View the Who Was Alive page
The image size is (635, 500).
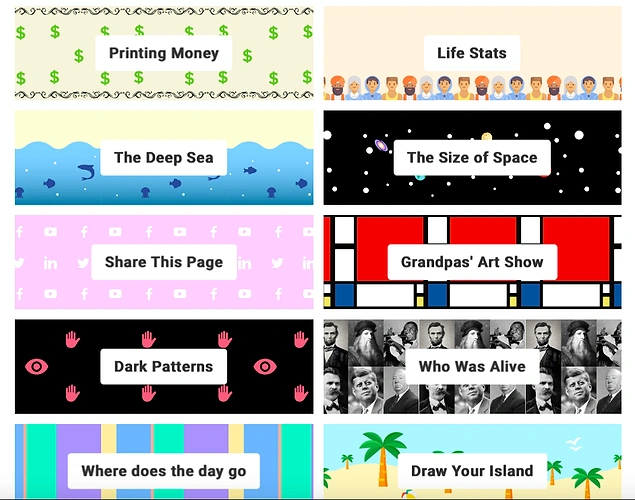tap(472, 366)
